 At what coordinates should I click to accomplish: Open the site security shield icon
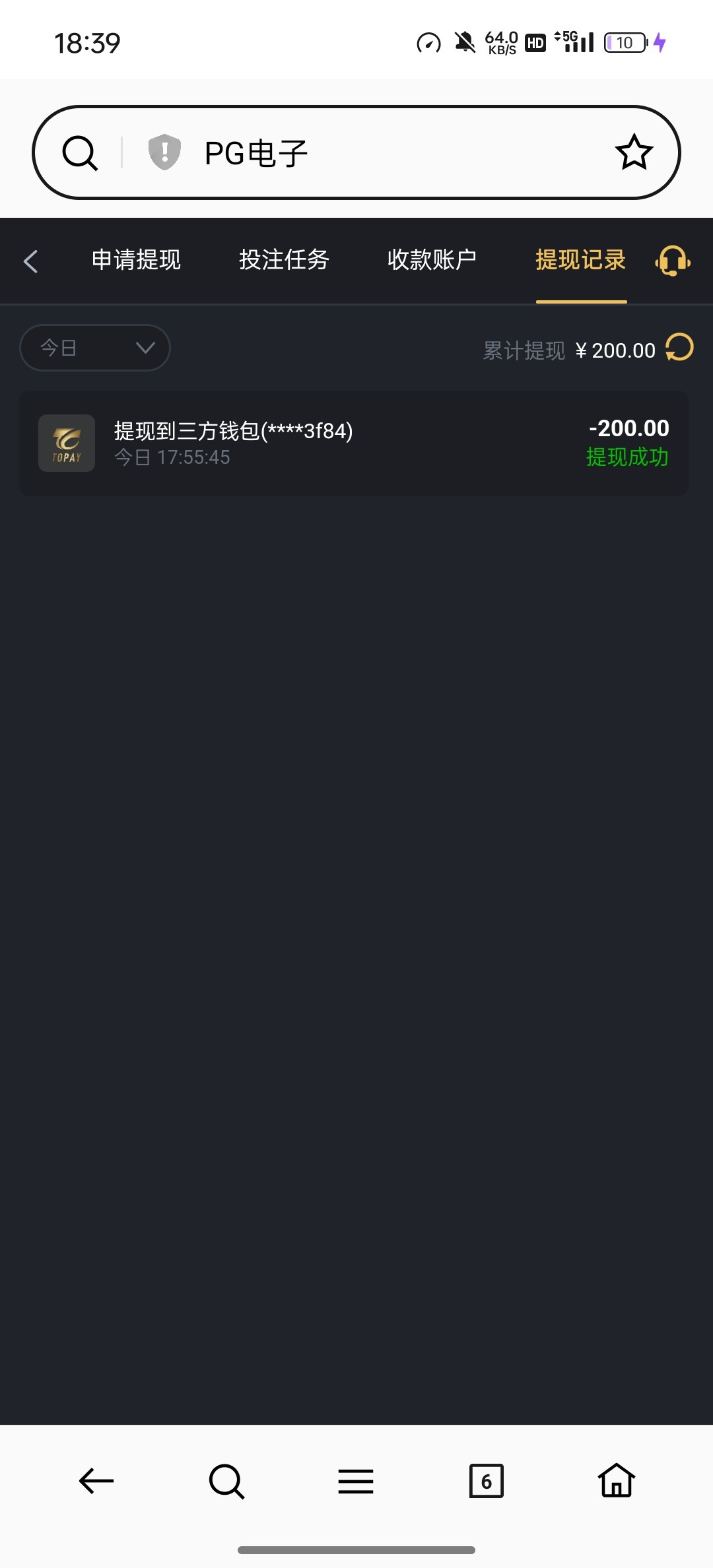coord(164,152)
